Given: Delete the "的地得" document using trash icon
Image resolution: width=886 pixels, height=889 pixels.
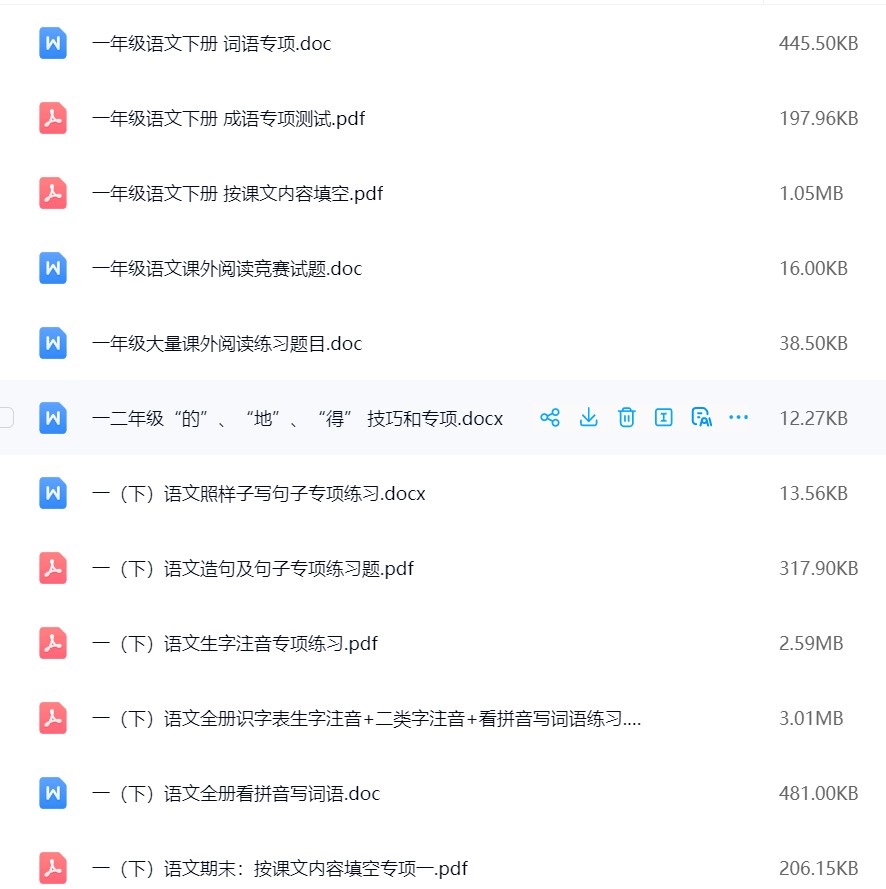Looking at the screenshot, I should click(626, 418).
